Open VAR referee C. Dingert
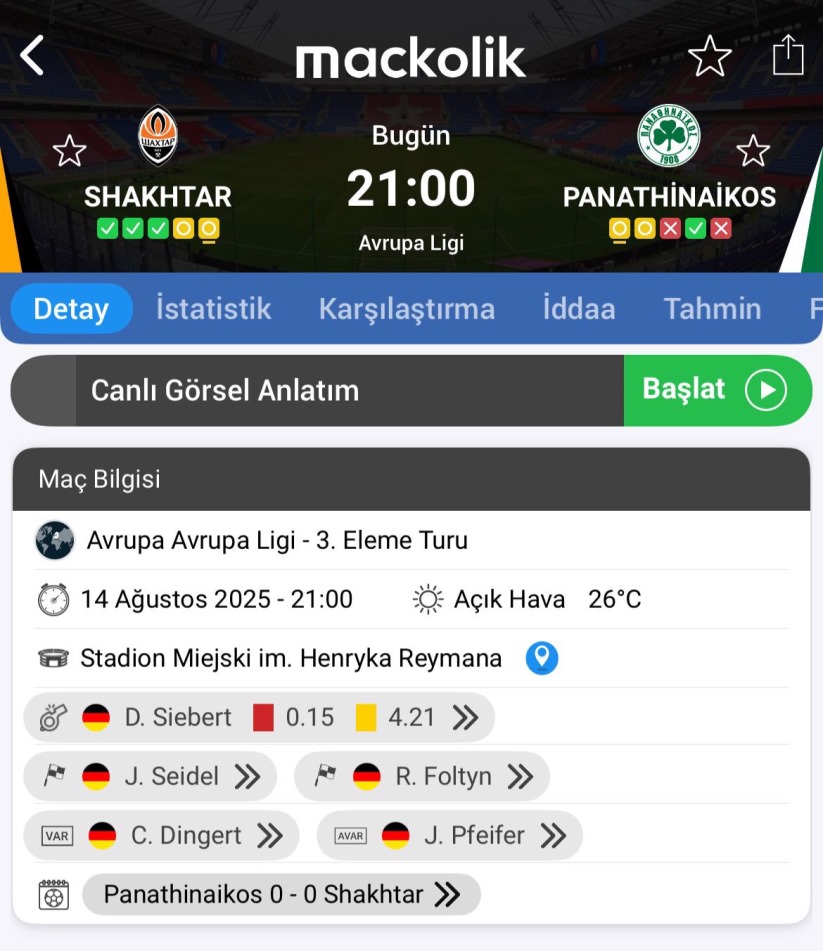 point(161,835)
